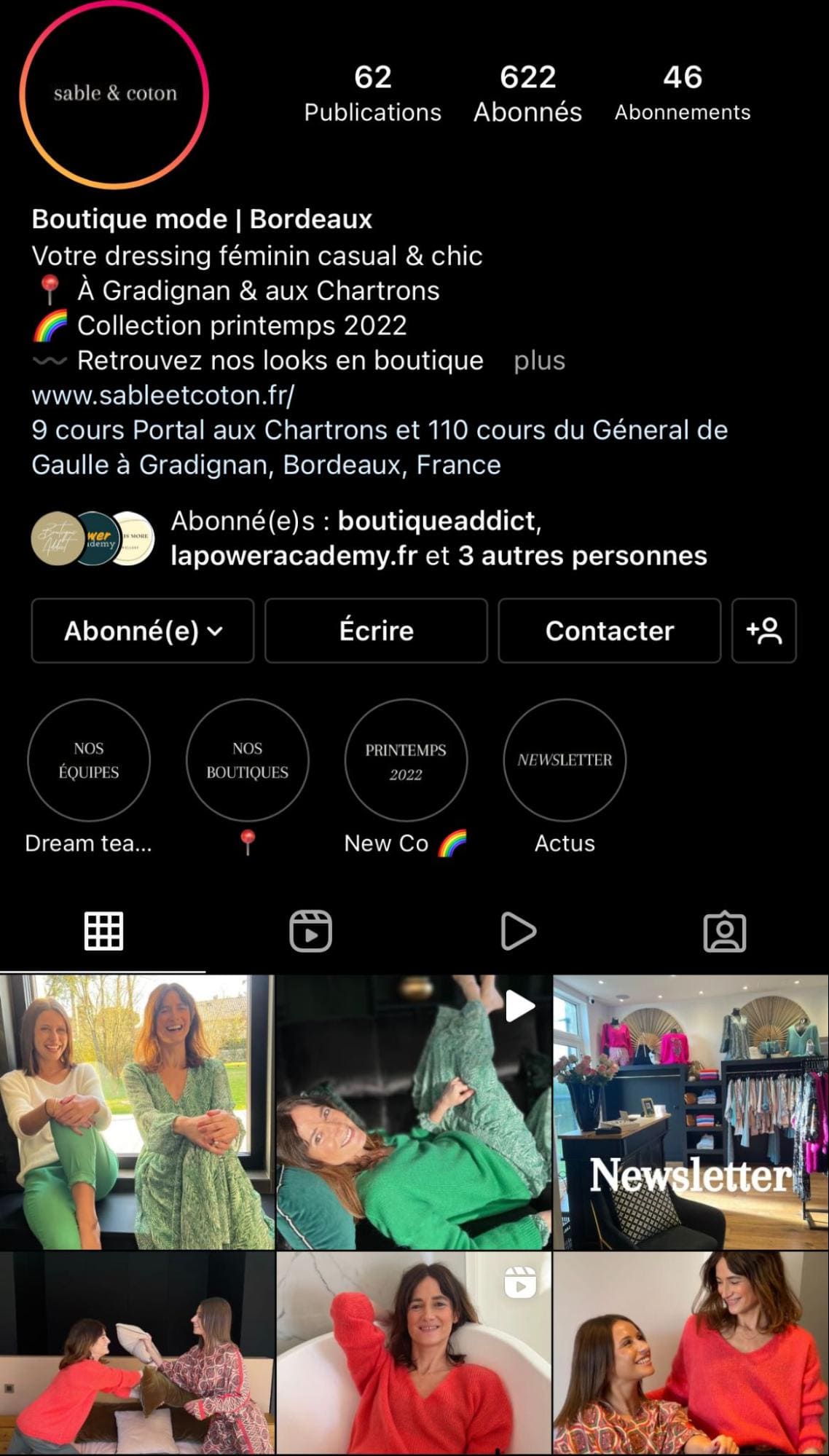The width and height of the screenshot is (829, 1456).
Task: Switch to the Reels tab
Action: click(x=310, y=931)
